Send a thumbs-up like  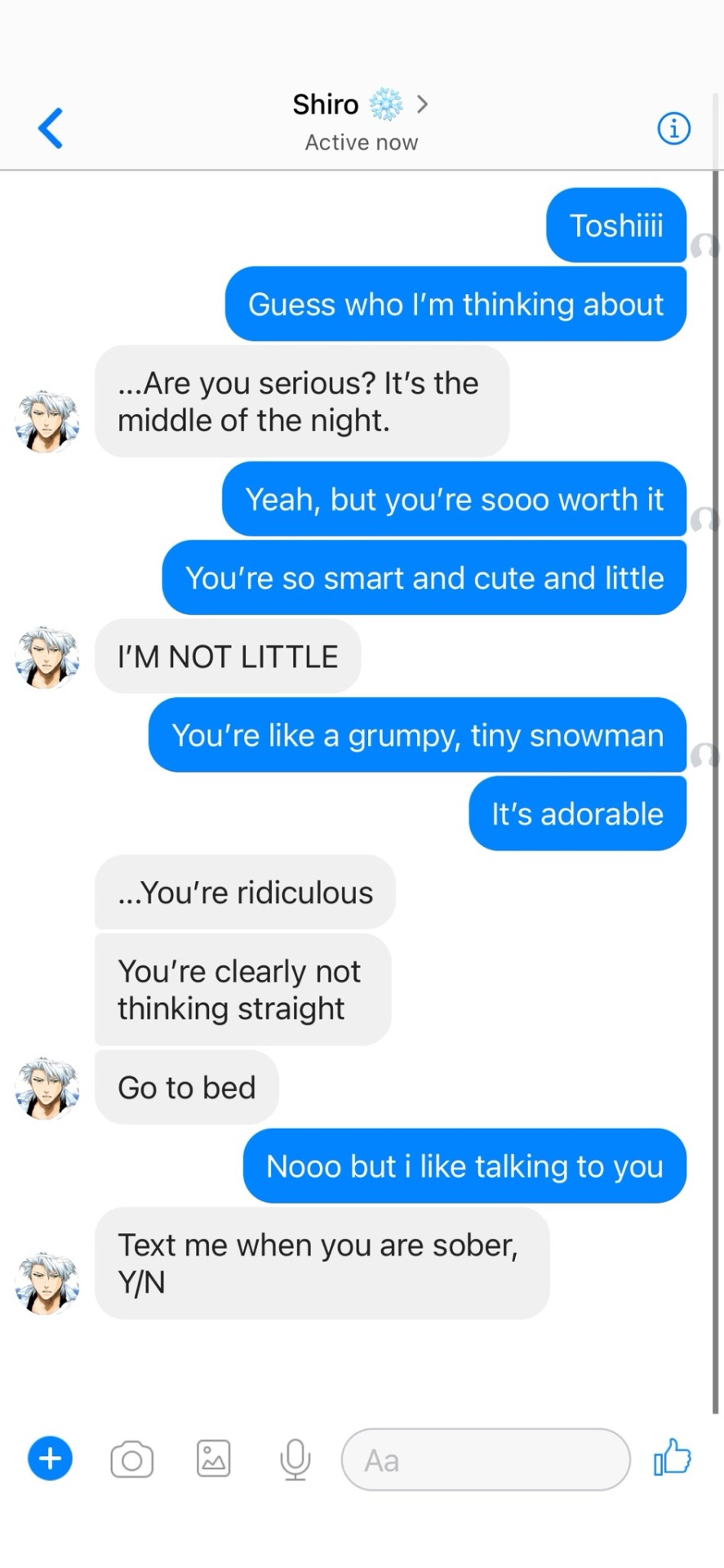(672, 1457)
